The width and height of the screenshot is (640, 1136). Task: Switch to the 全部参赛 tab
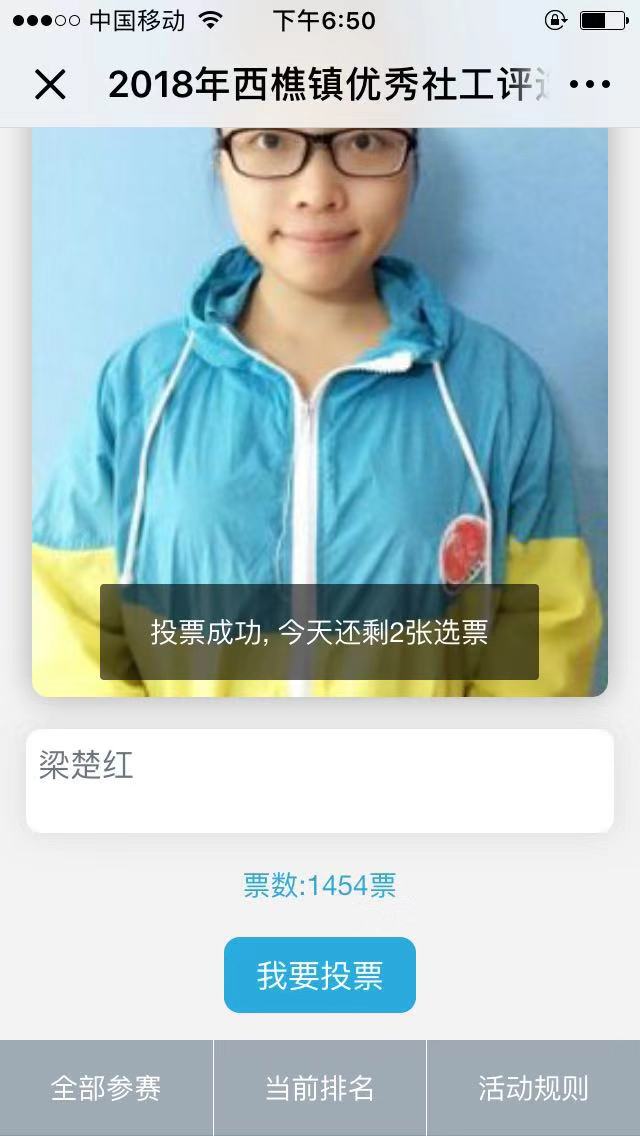coord(106,1088)
